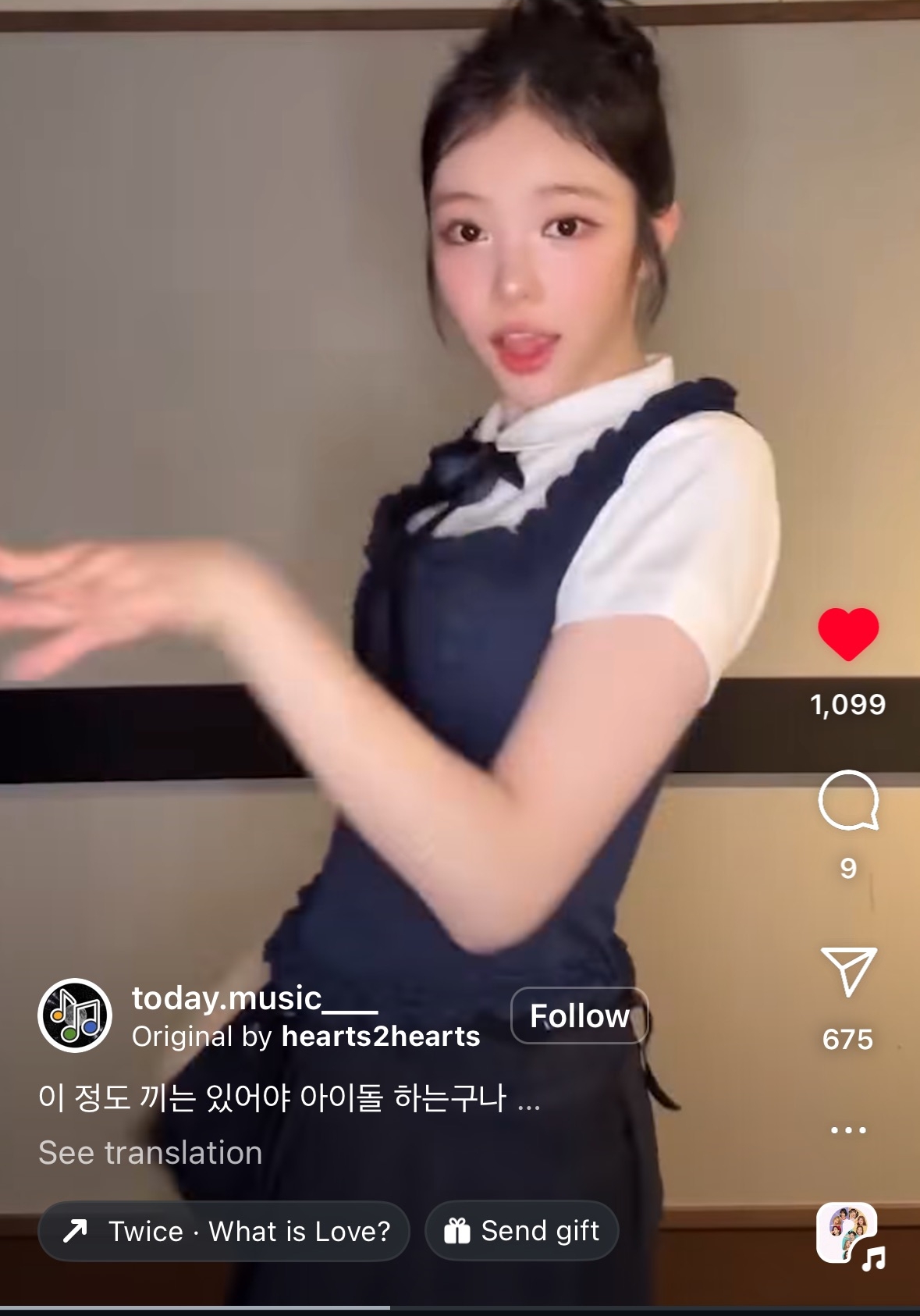Open the three-dot more options menu

coord(848,1129)
